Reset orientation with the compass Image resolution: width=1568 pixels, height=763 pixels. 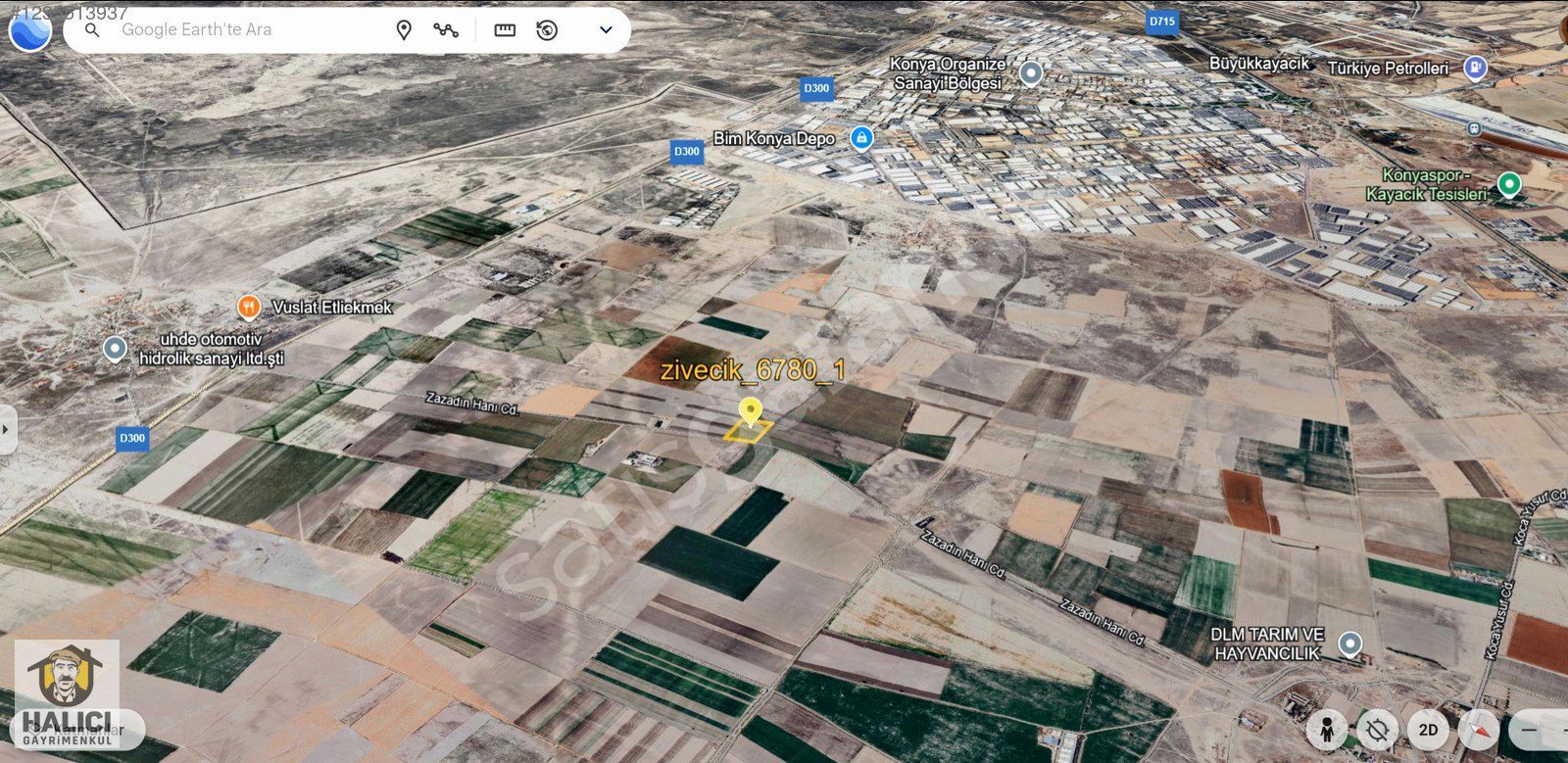[x=1478, y=730]
